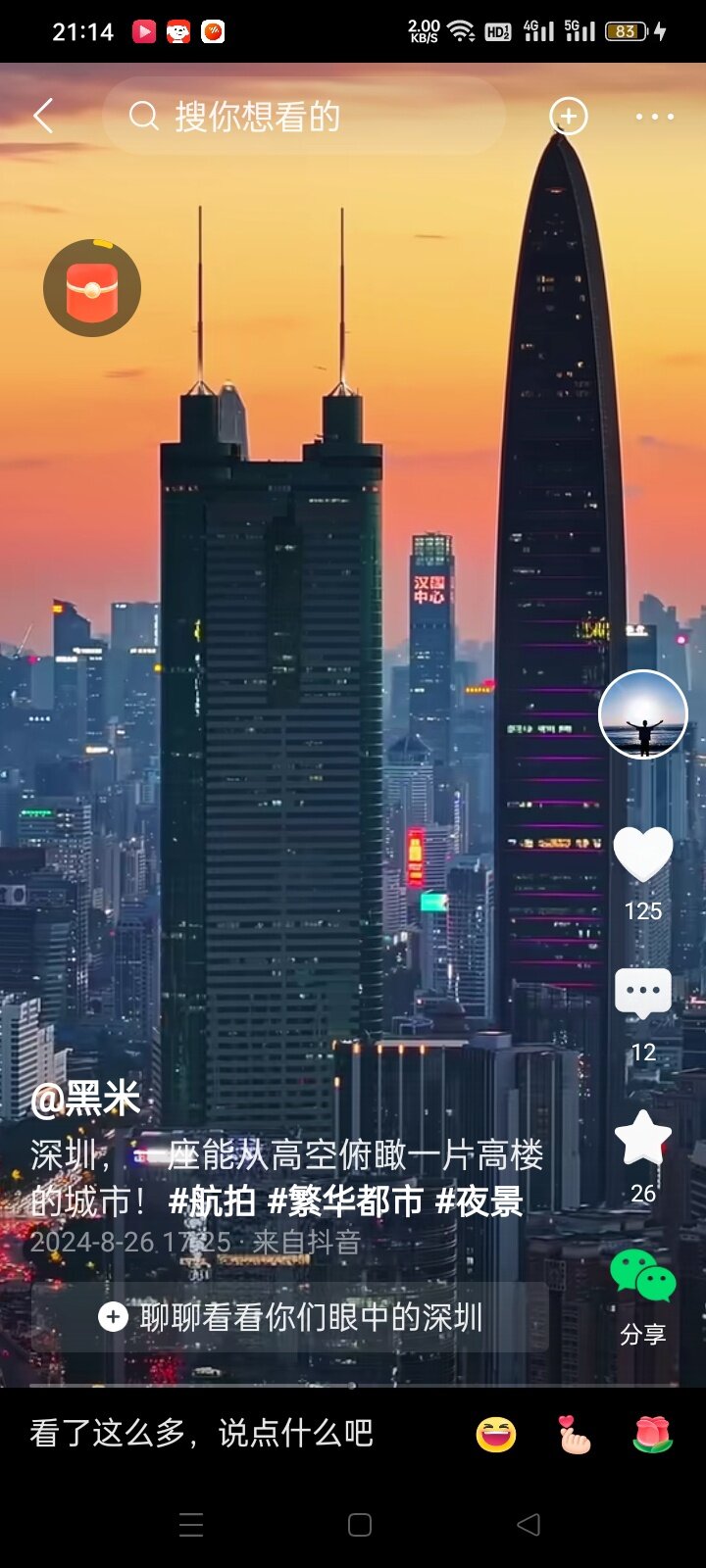Favorite the video with the star

643,1137
